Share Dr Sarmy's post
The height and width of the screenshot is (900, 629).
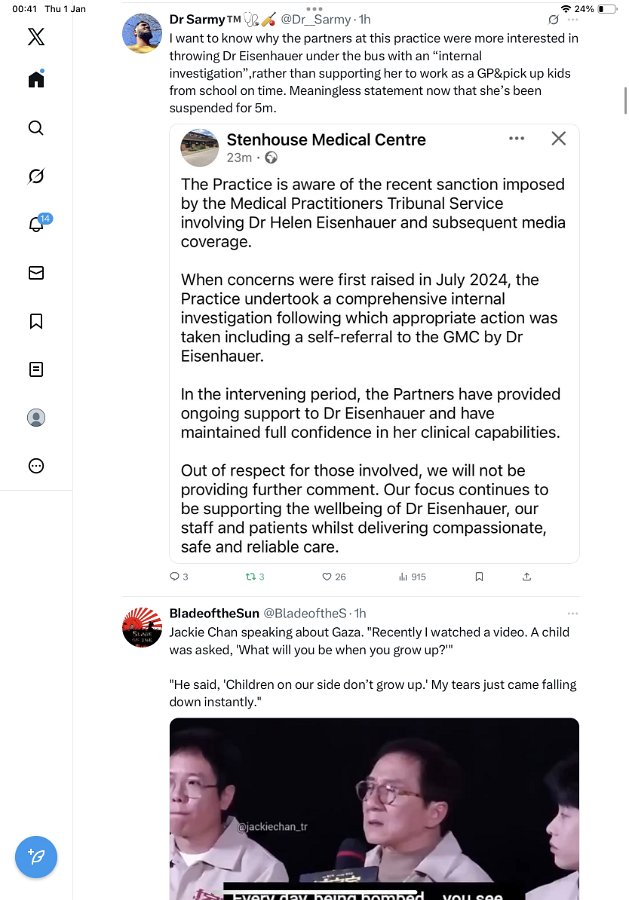(527, 577)
